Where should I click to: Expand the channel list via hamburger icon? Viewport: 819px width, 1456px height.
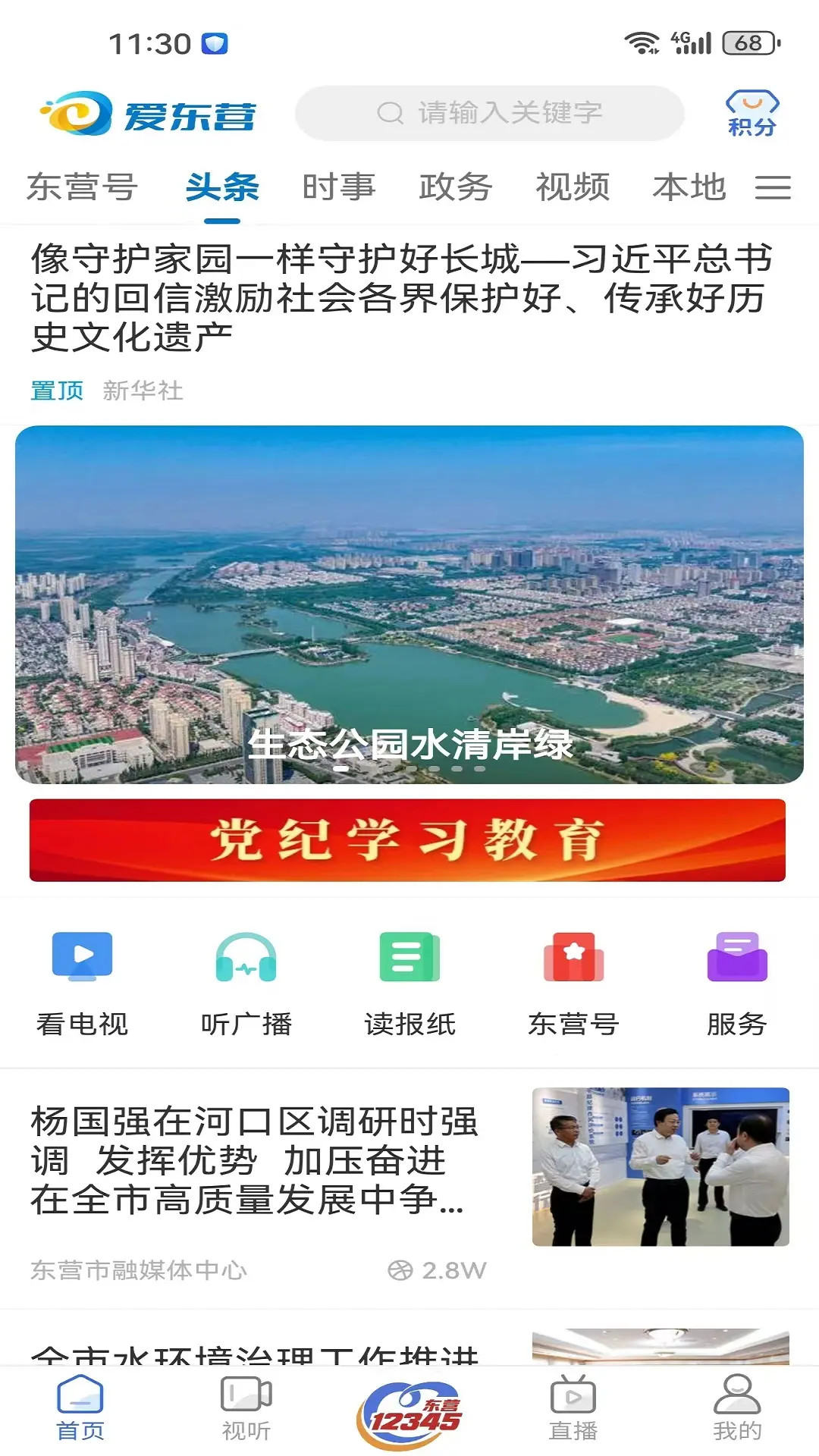point(773,187)
